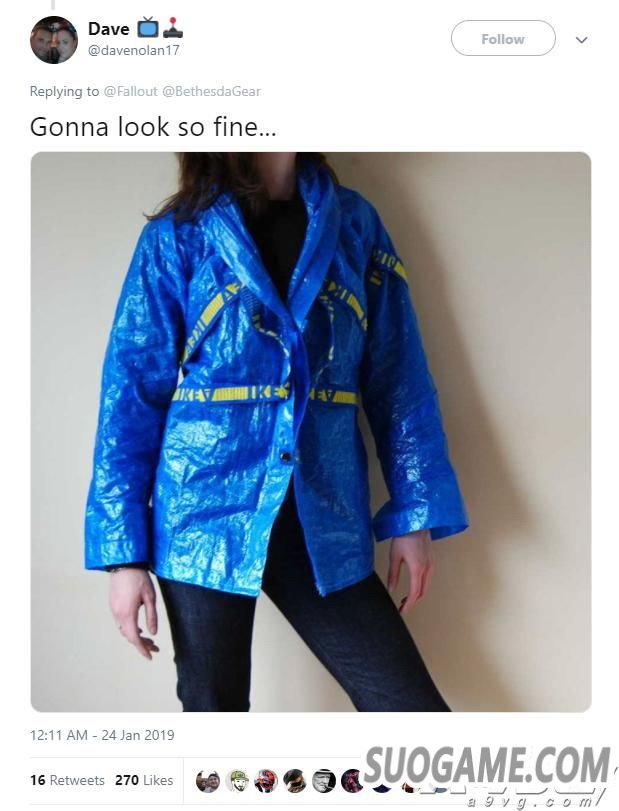Enlarge the blue jacket photo
The width and height of the screenshot is (619, 811).
click(310, 430)
